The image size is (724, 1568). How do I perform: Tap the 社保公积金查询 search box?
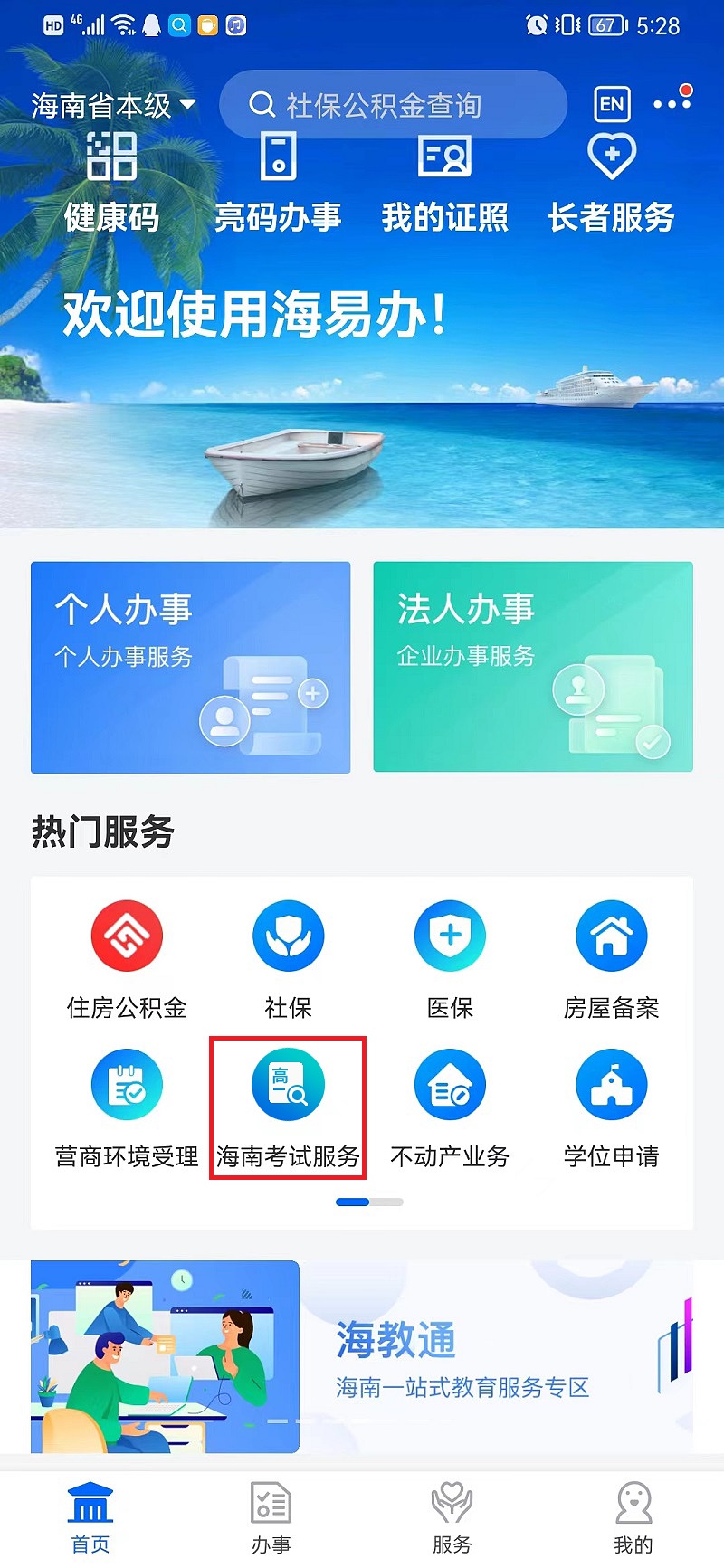click(392, 105)
